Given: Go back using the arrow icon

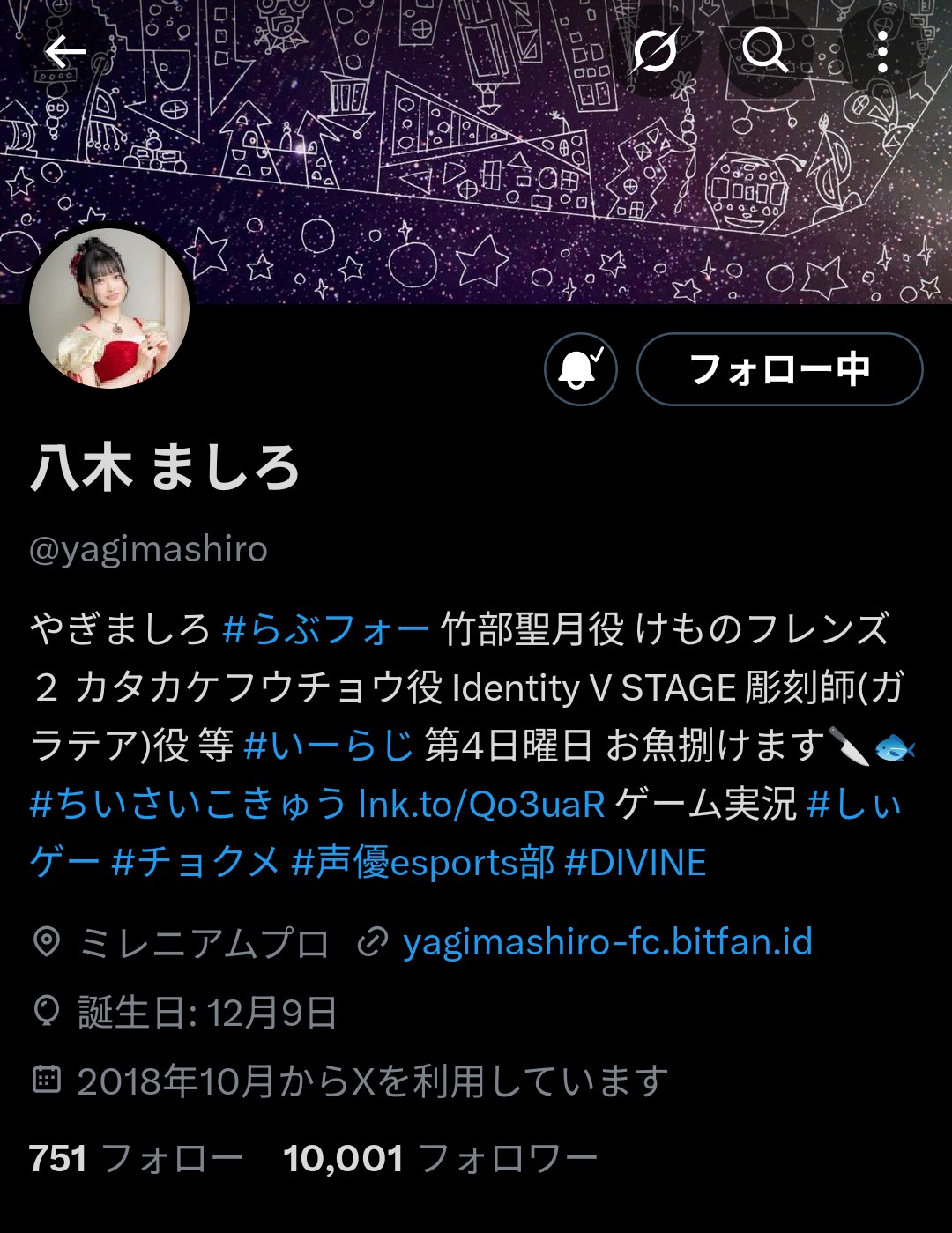Looking at the screenshot, I should 65,53.
